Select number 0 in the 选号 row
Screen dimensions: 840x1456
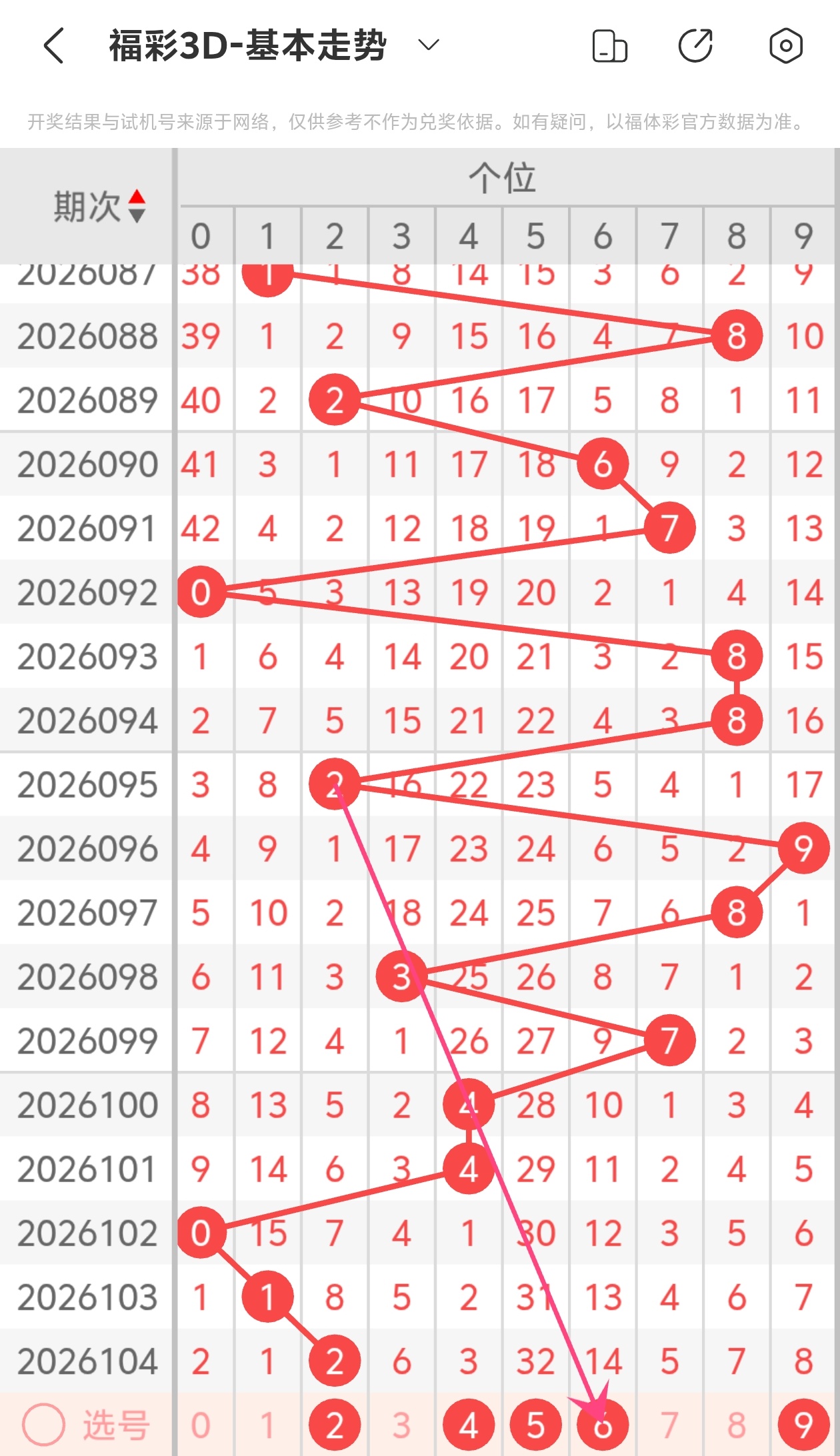(x=201, y=1425)
